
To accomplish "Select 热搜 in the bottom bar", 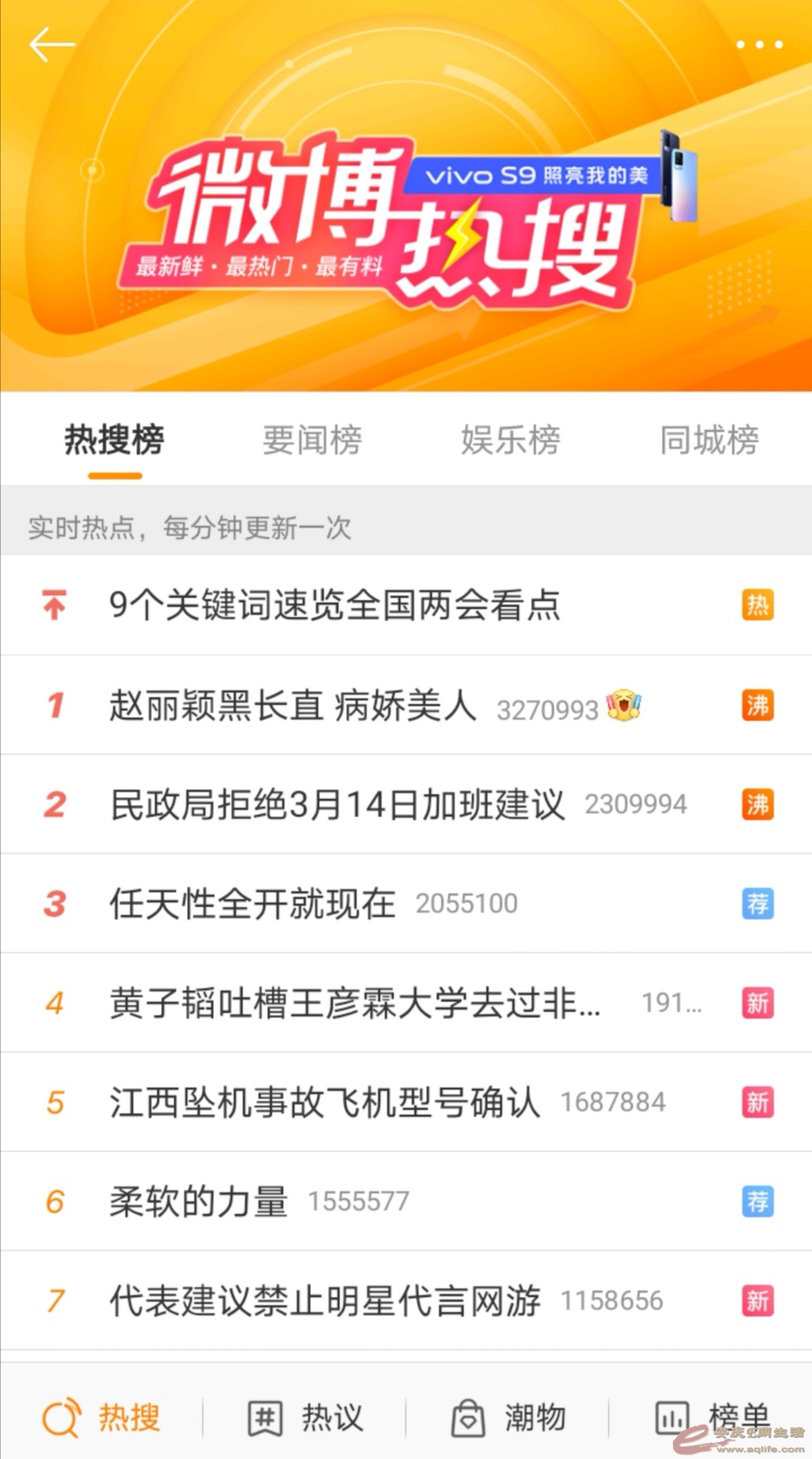I will click(101, 1418).
